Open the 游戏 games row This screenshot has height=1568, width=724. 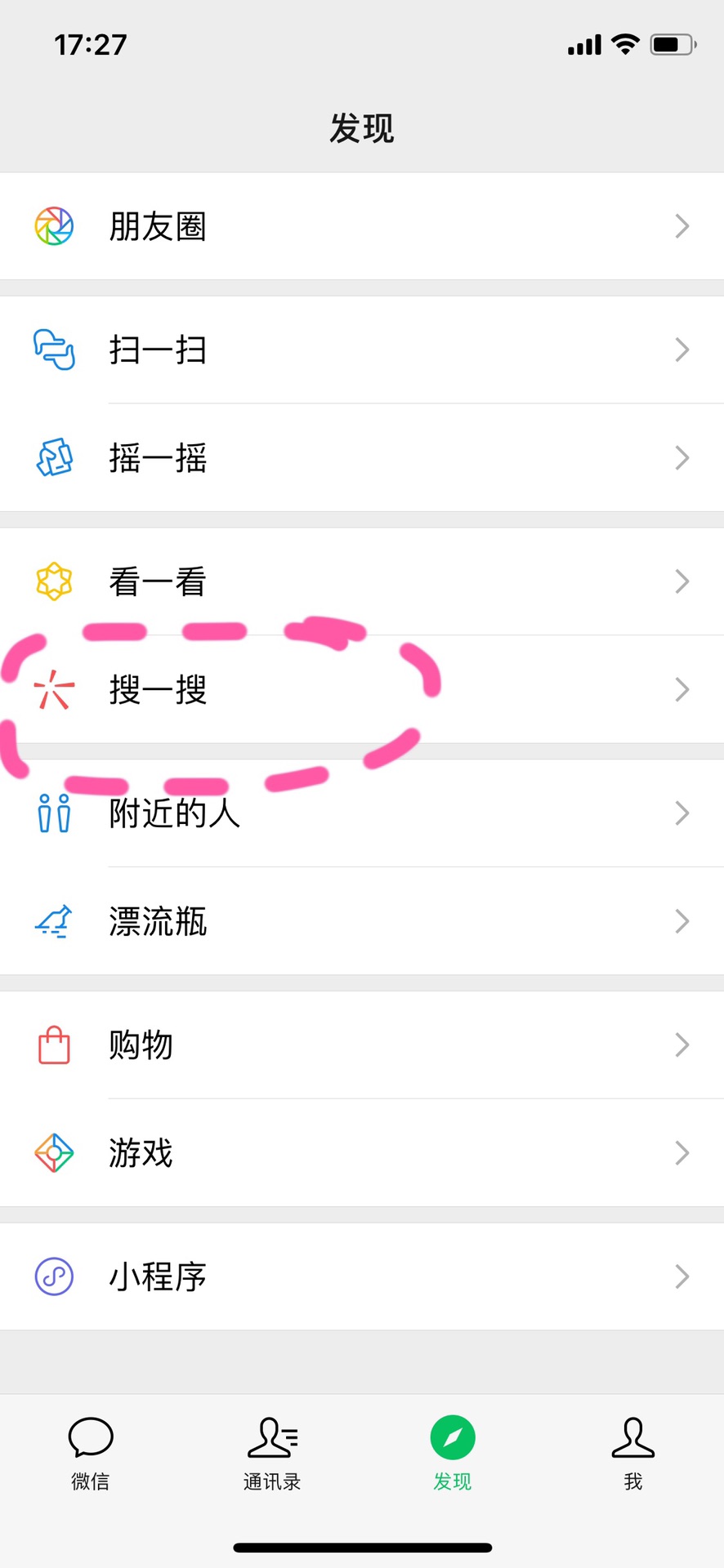click(x=362, y=1153)
